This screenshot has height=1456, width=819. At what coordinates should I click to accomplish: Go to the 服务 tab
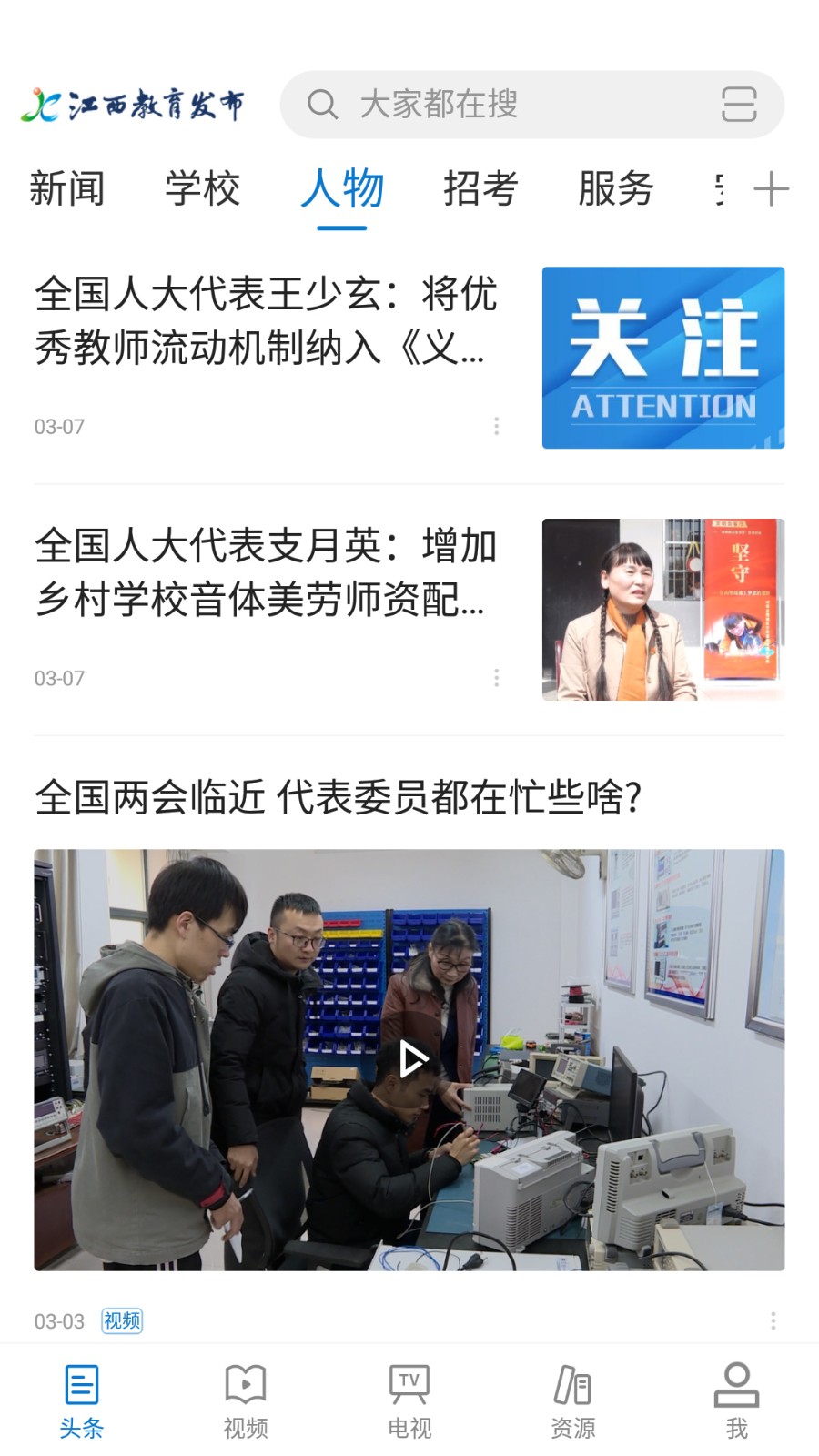615,189
